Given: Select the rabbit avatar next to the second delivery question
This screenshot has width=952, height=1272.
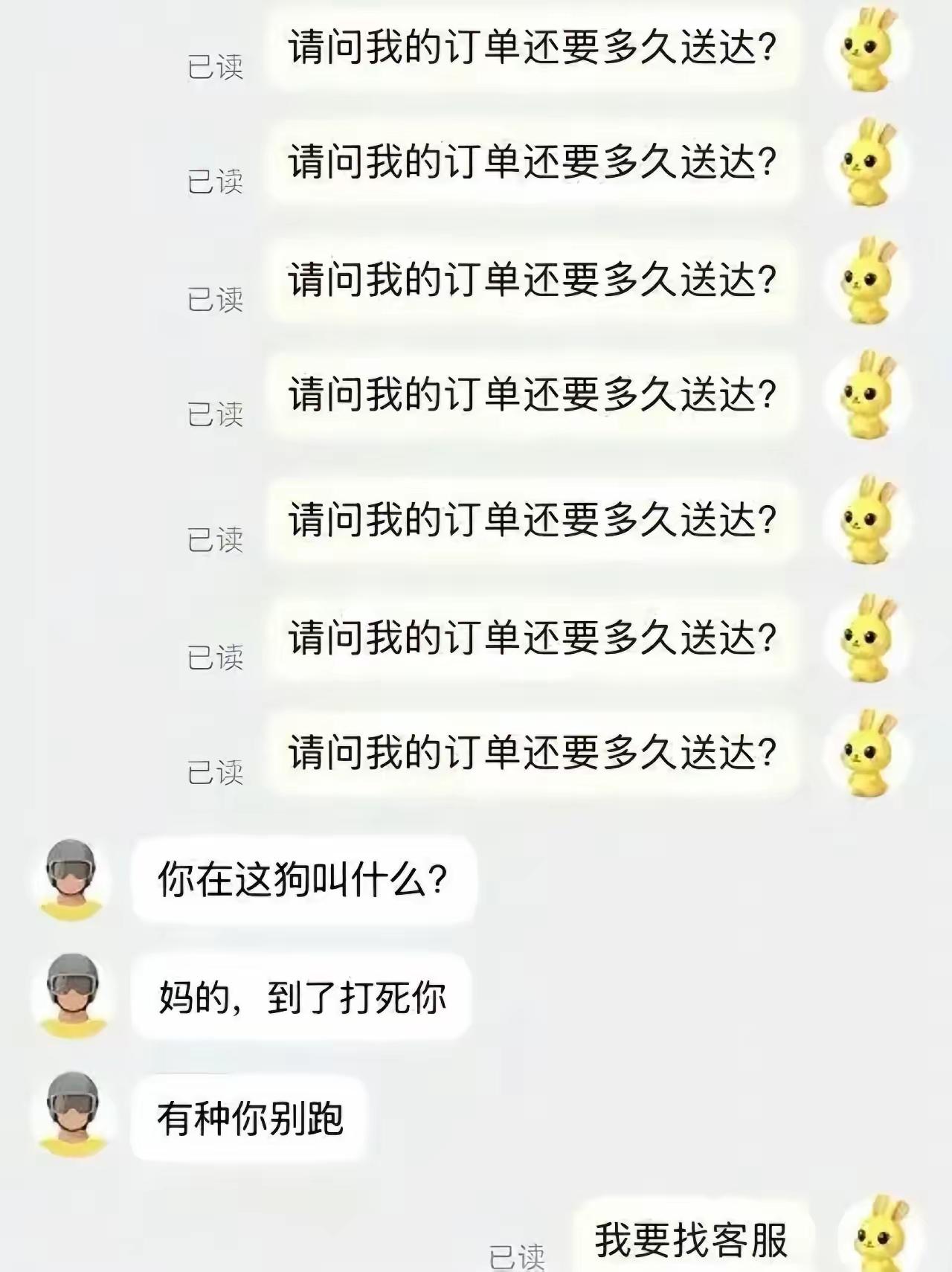Looking at the screenshot, I should 868,166.
